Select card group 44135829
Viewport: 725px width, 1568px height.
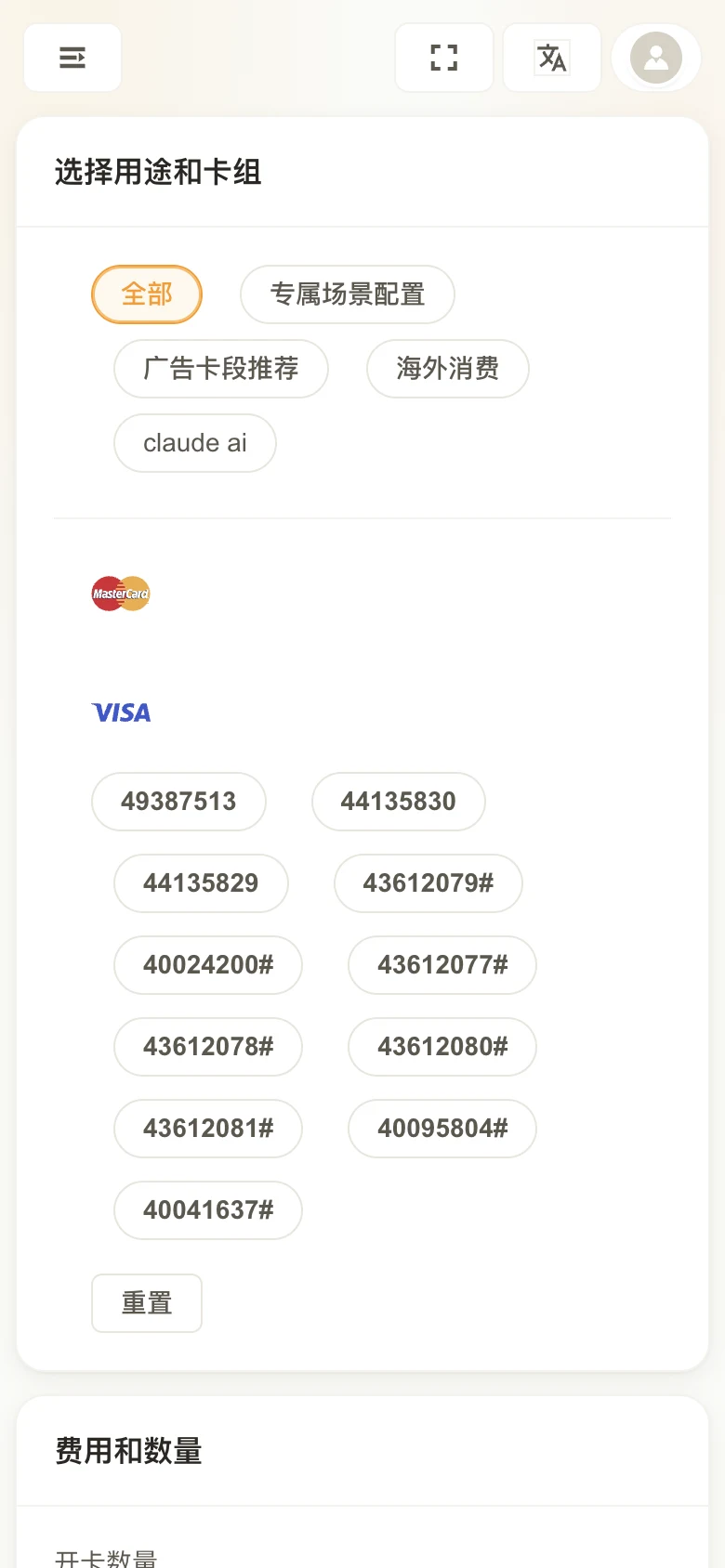pos(201,883)
